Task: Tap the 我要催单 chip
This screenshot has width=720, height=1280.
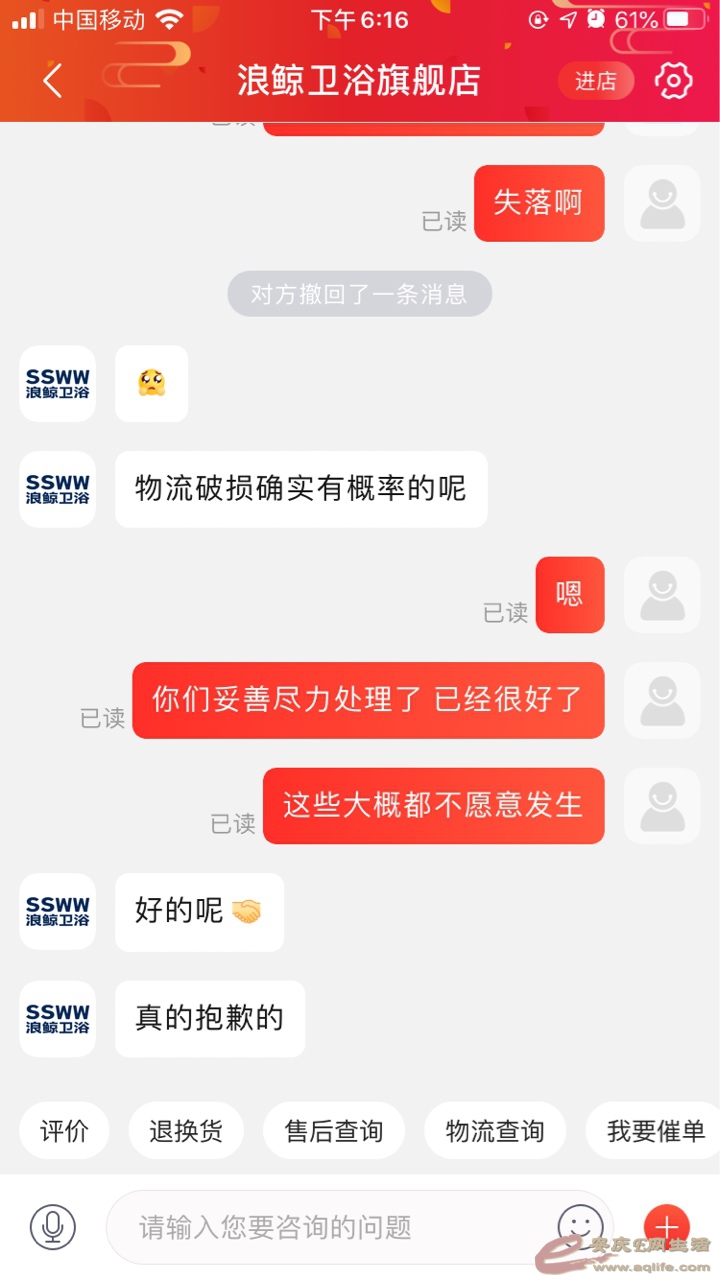Action: tap(655, 1131)
